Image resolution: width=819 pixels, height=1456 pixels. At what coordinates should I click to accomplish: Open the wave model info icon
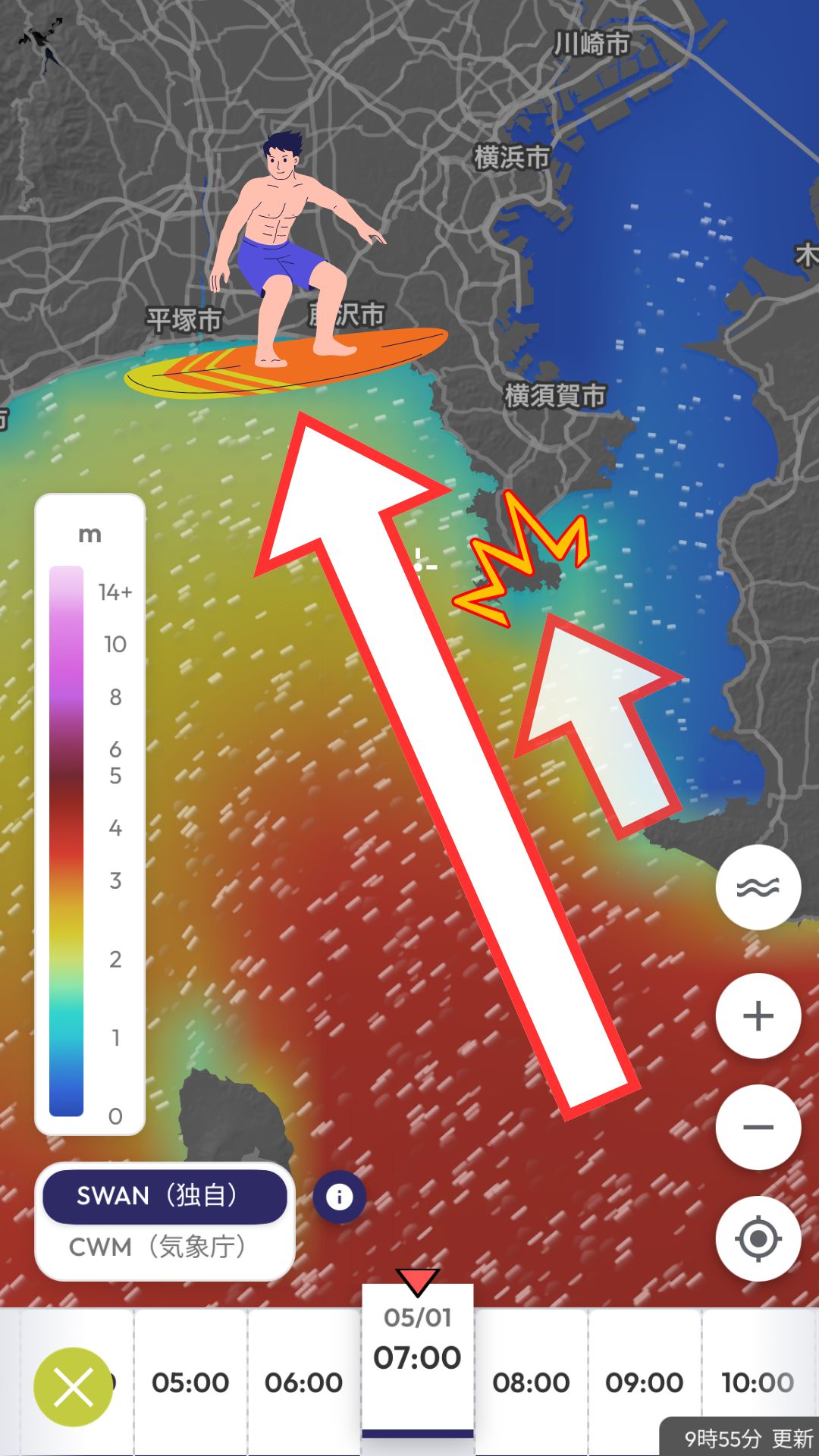pos(339,1197)
